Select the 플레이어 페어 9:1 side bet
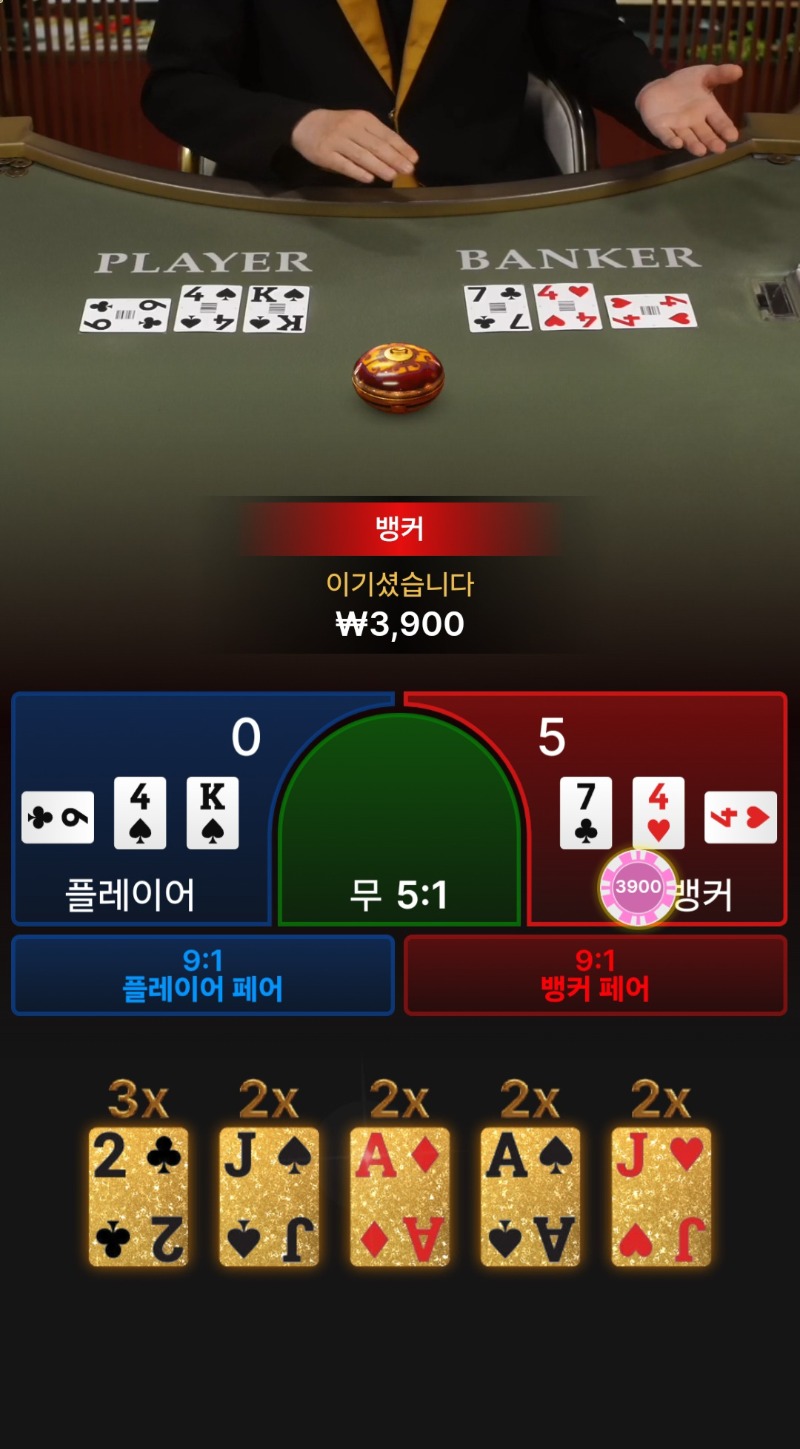The width and height of the screenshot is (800, 1449). (202, 976)
